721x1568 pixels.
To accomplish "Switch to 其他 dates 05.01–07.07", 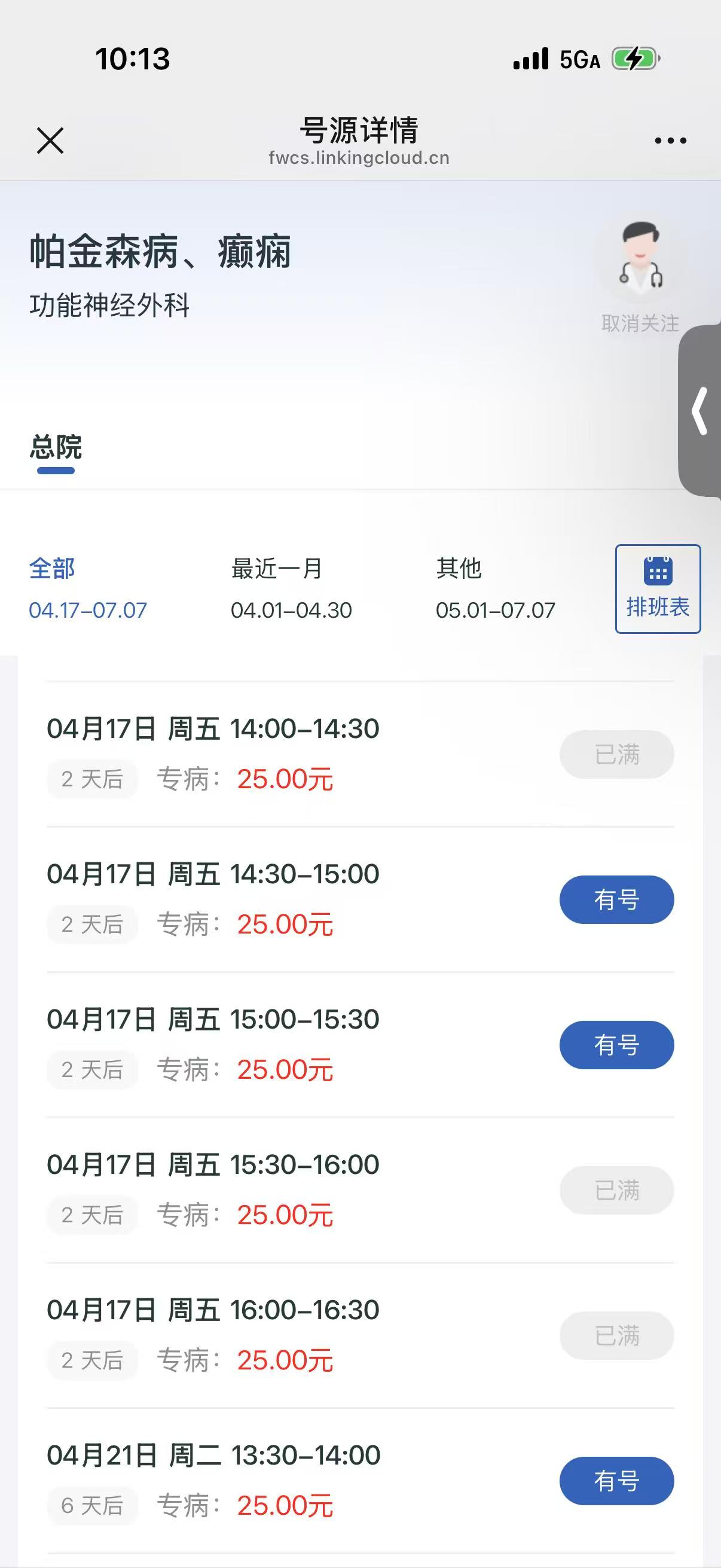I will coord(495,588).
